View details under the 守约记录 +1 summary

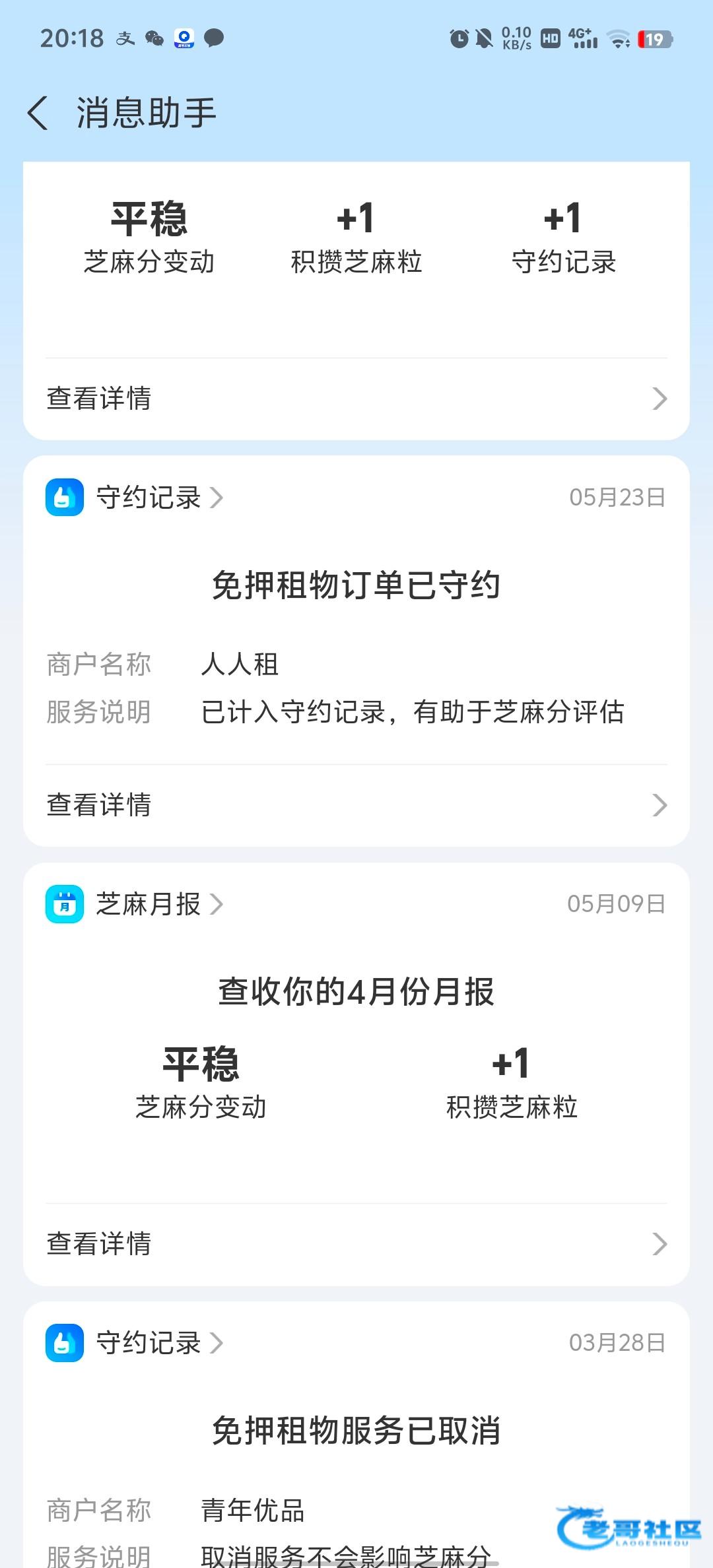356,399
